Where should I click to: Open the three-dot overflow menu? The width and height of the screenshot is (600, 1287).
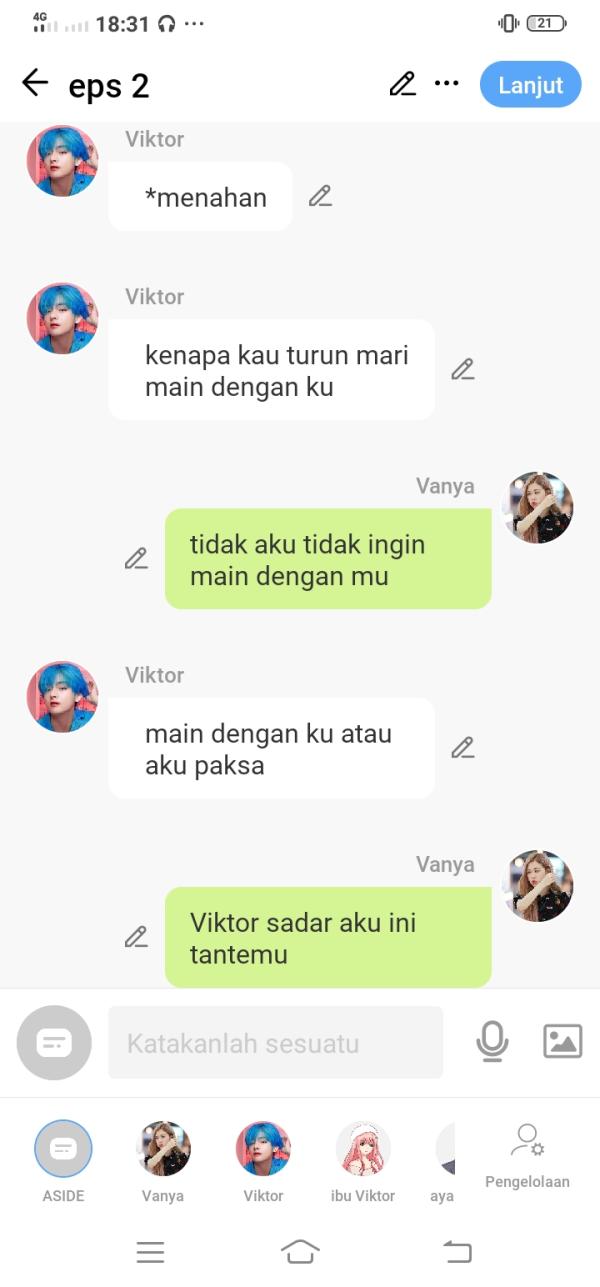[446, 84]
